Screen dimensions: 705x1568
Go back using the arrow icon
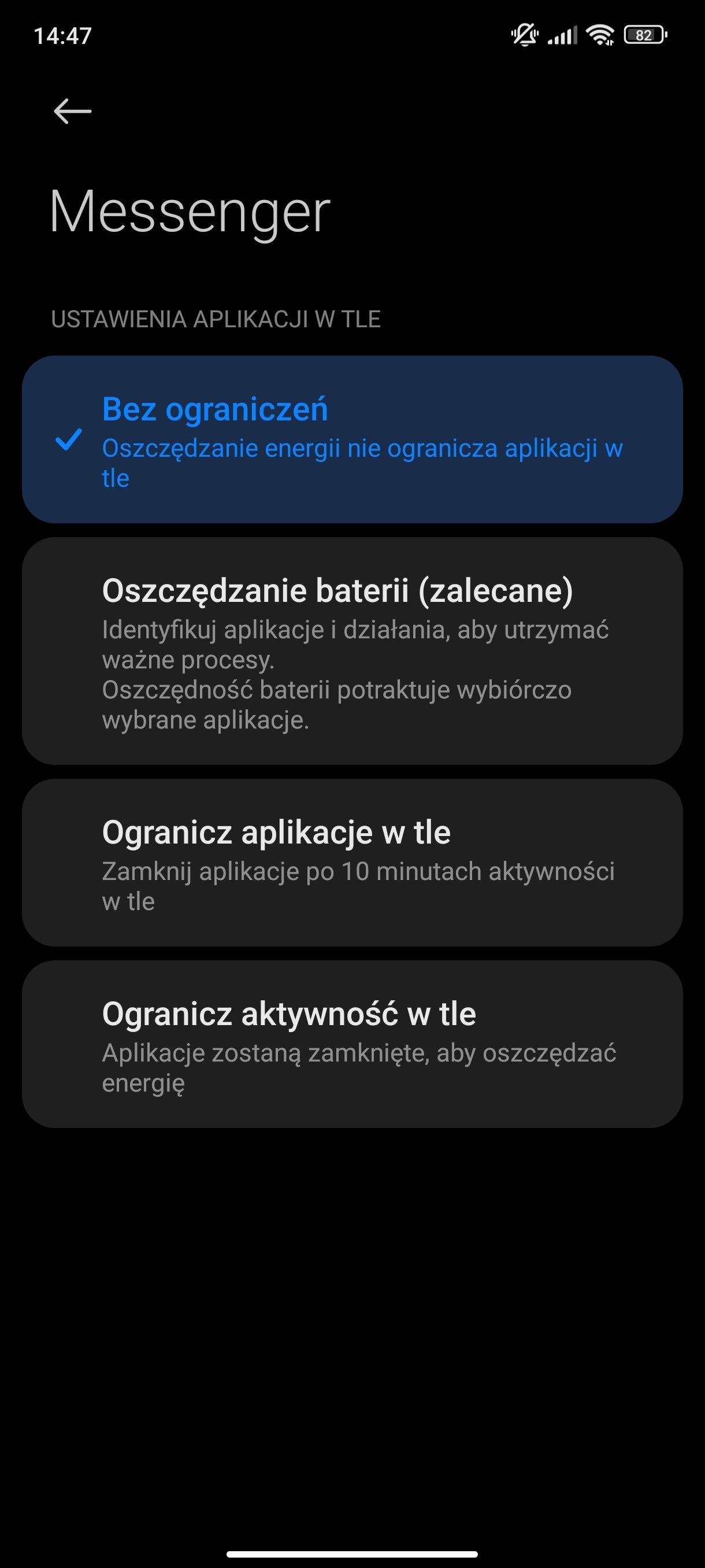pyautogui.click(x=72, y=112)
